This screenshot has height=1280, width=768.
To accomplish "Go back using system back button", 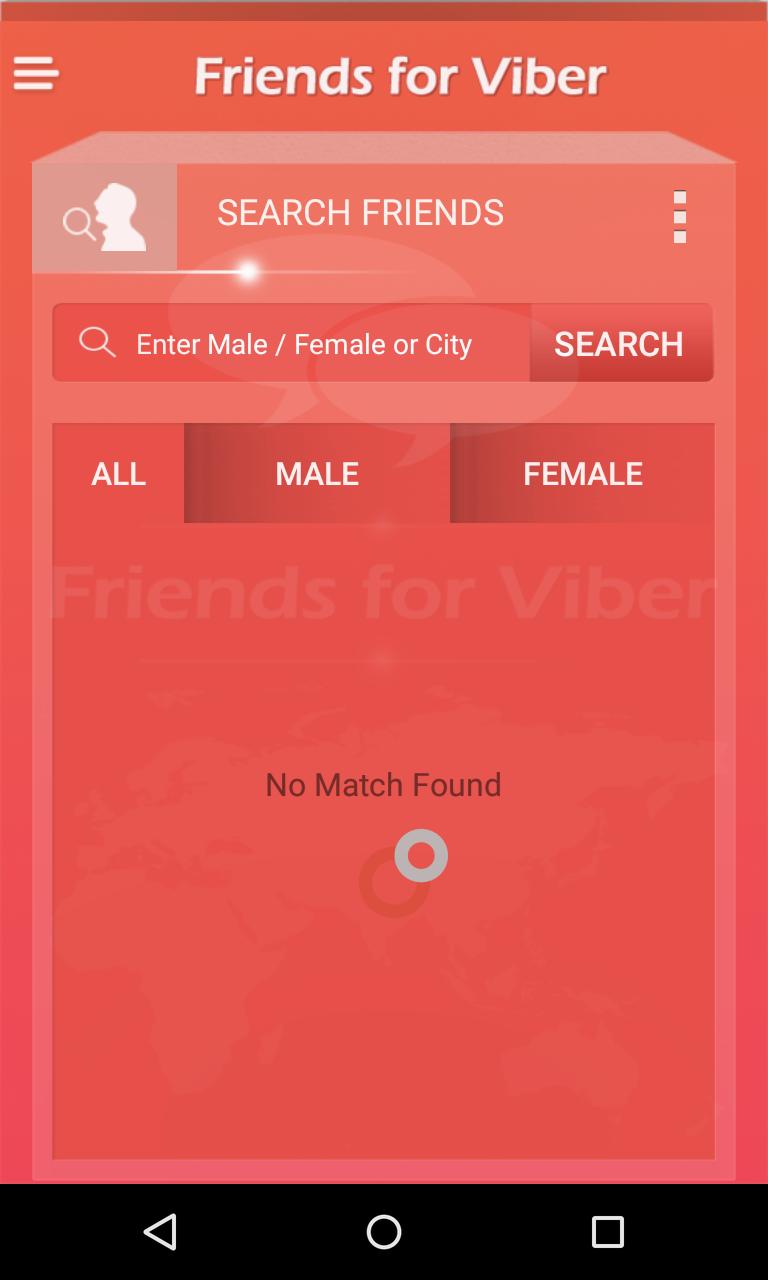I will [160, 1232].
